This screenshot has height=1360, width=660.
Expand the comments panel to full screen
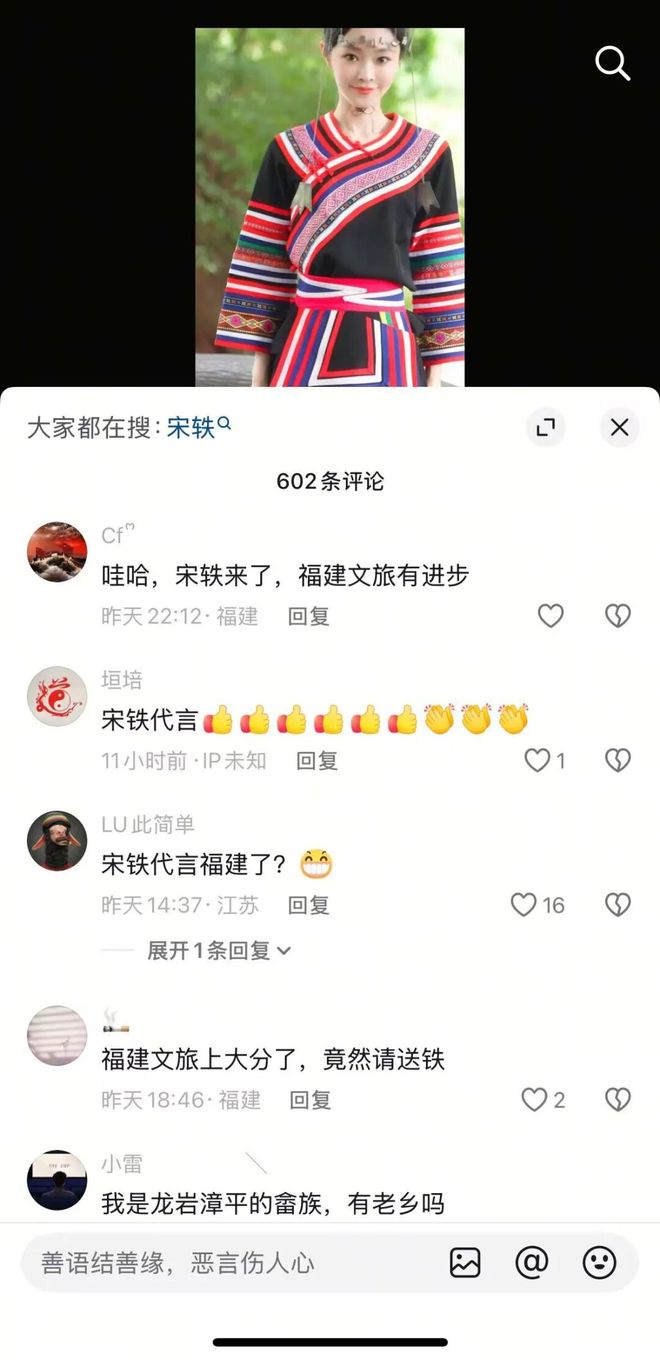click(545, 428)
